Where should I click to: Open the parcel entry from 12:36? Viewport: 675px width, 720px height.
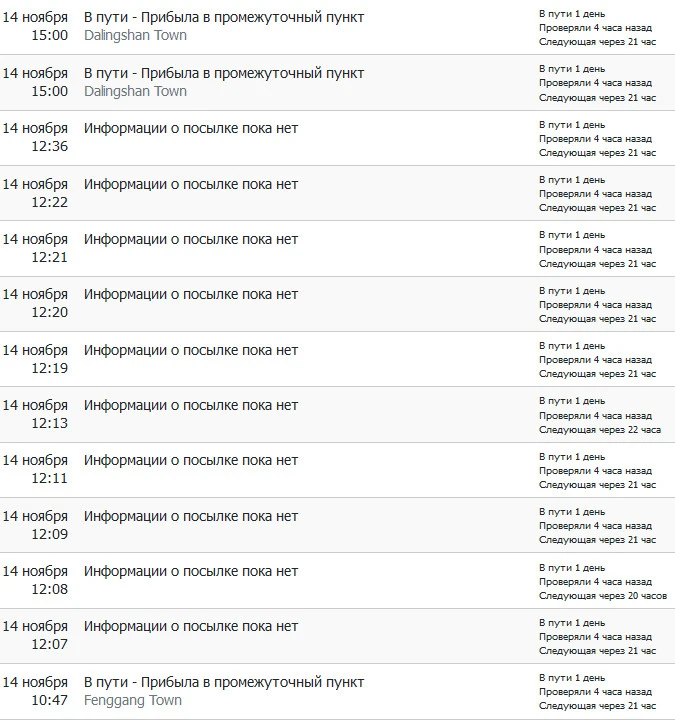[x=338, y=138]
